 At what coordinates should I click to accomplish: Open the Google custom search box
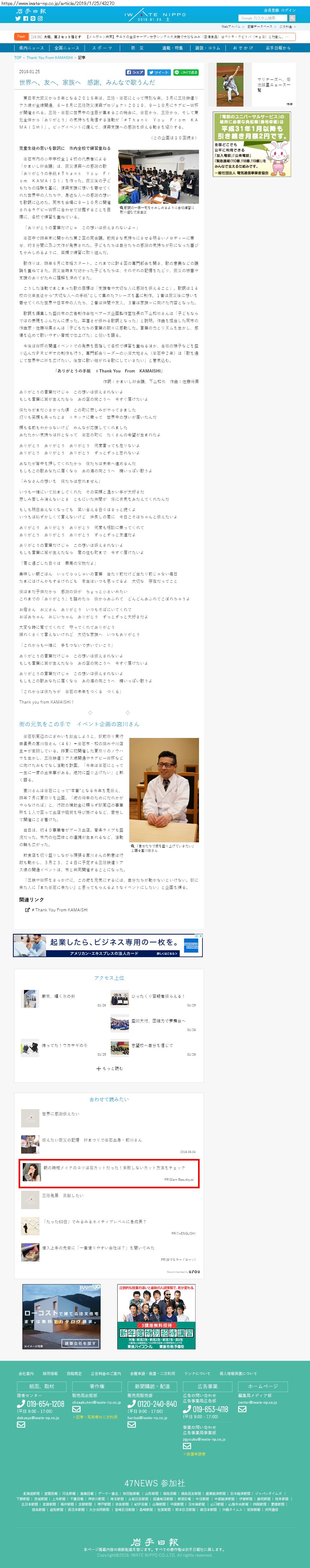pos(262,18)
